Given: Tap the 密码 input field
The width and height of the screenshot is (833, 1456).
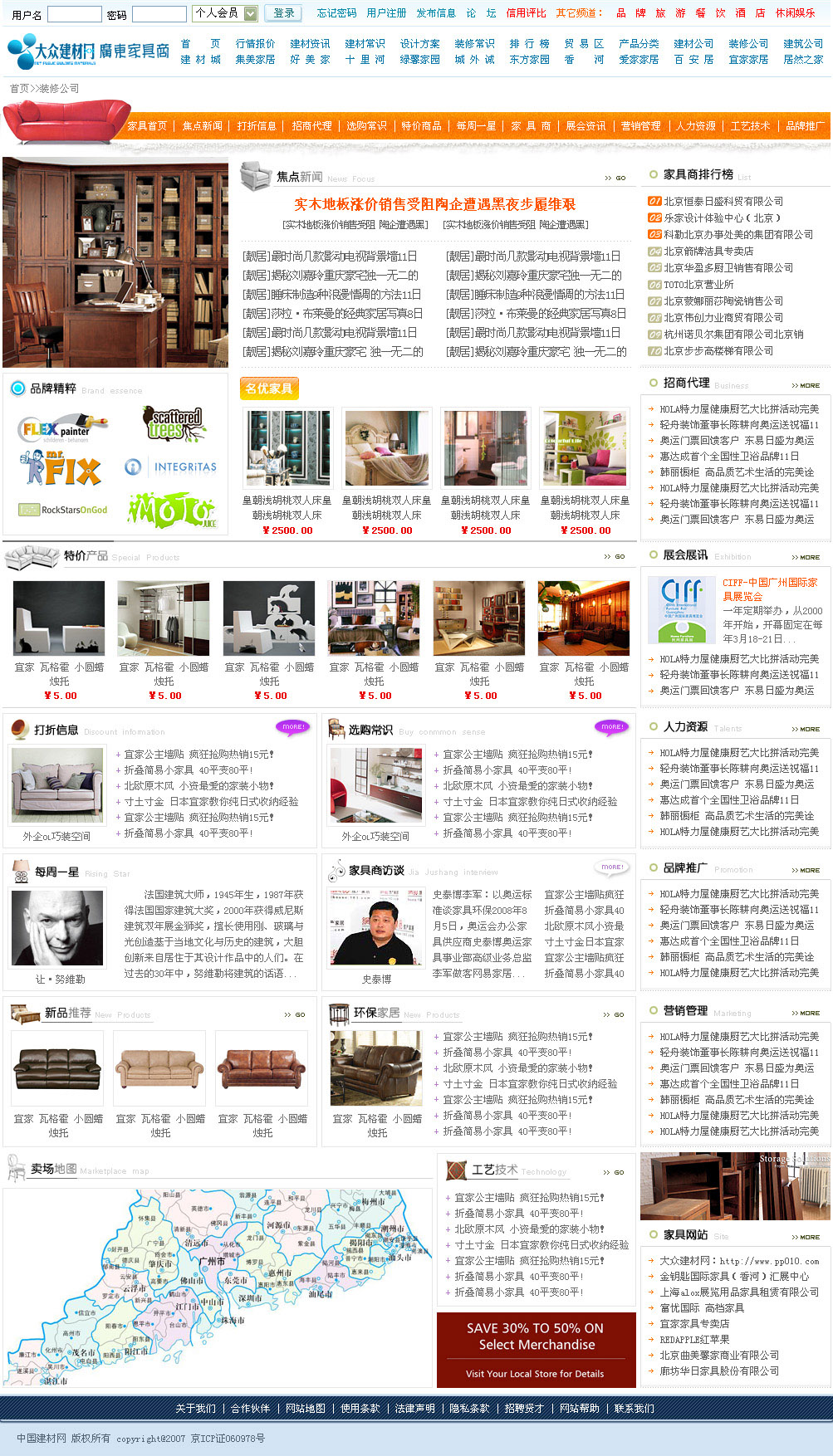Looking at the screenshot, I should coord(159,14).
